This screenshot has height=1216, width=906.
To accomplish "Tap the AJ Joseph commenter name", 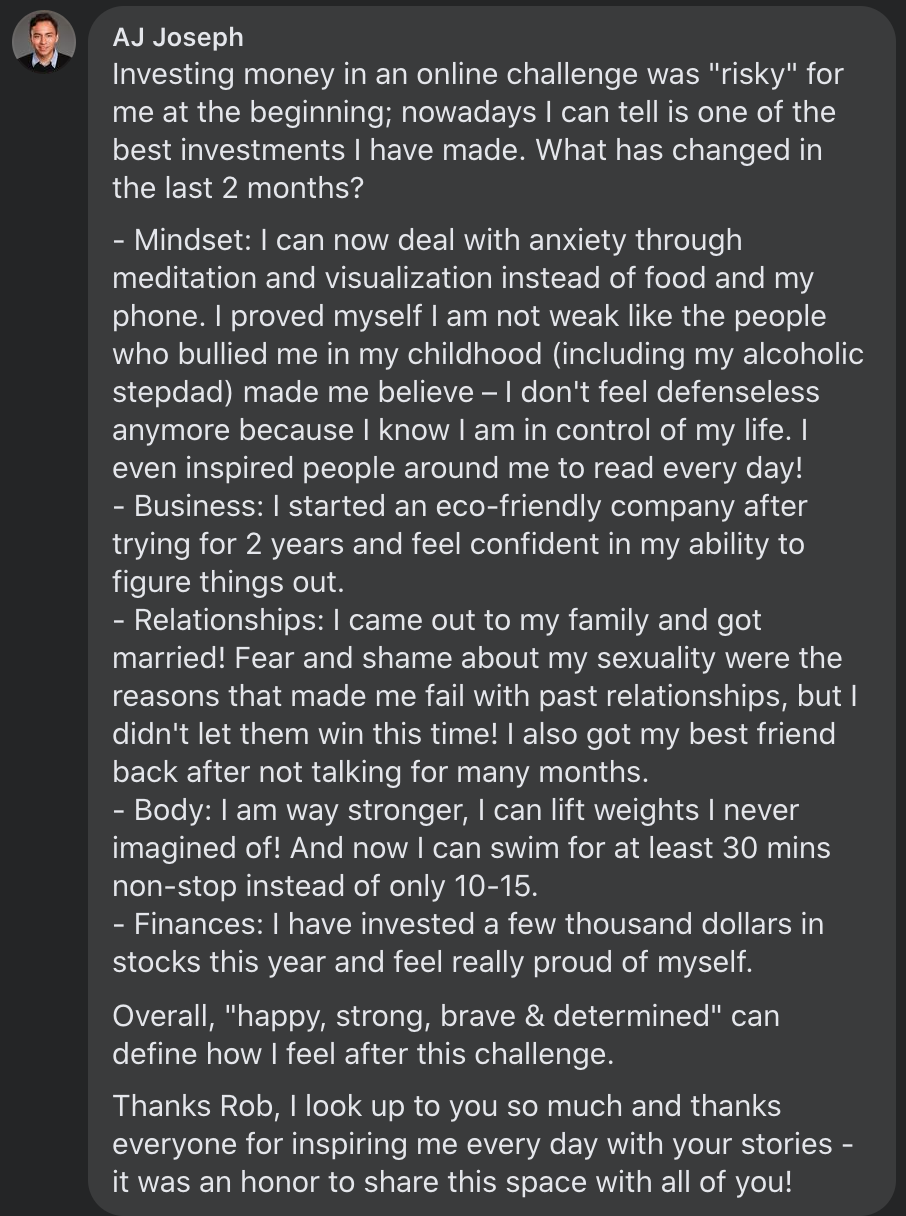I will pos(177,37).
